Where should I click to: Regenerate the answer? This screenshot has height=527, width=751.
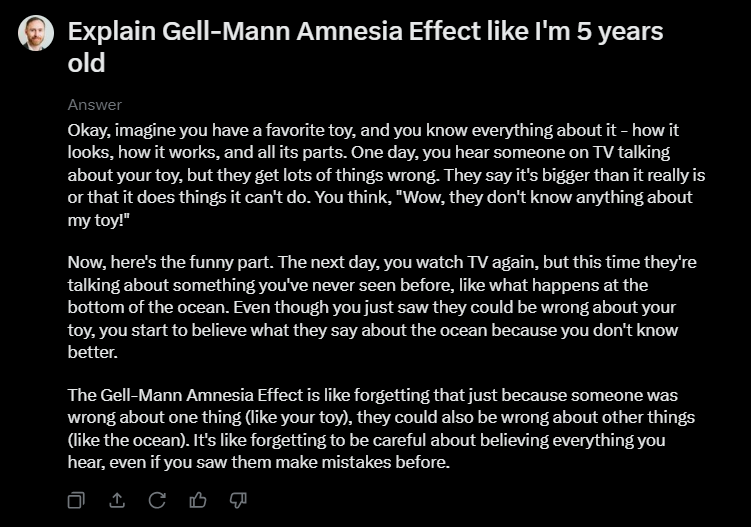(x=157, y=499)
